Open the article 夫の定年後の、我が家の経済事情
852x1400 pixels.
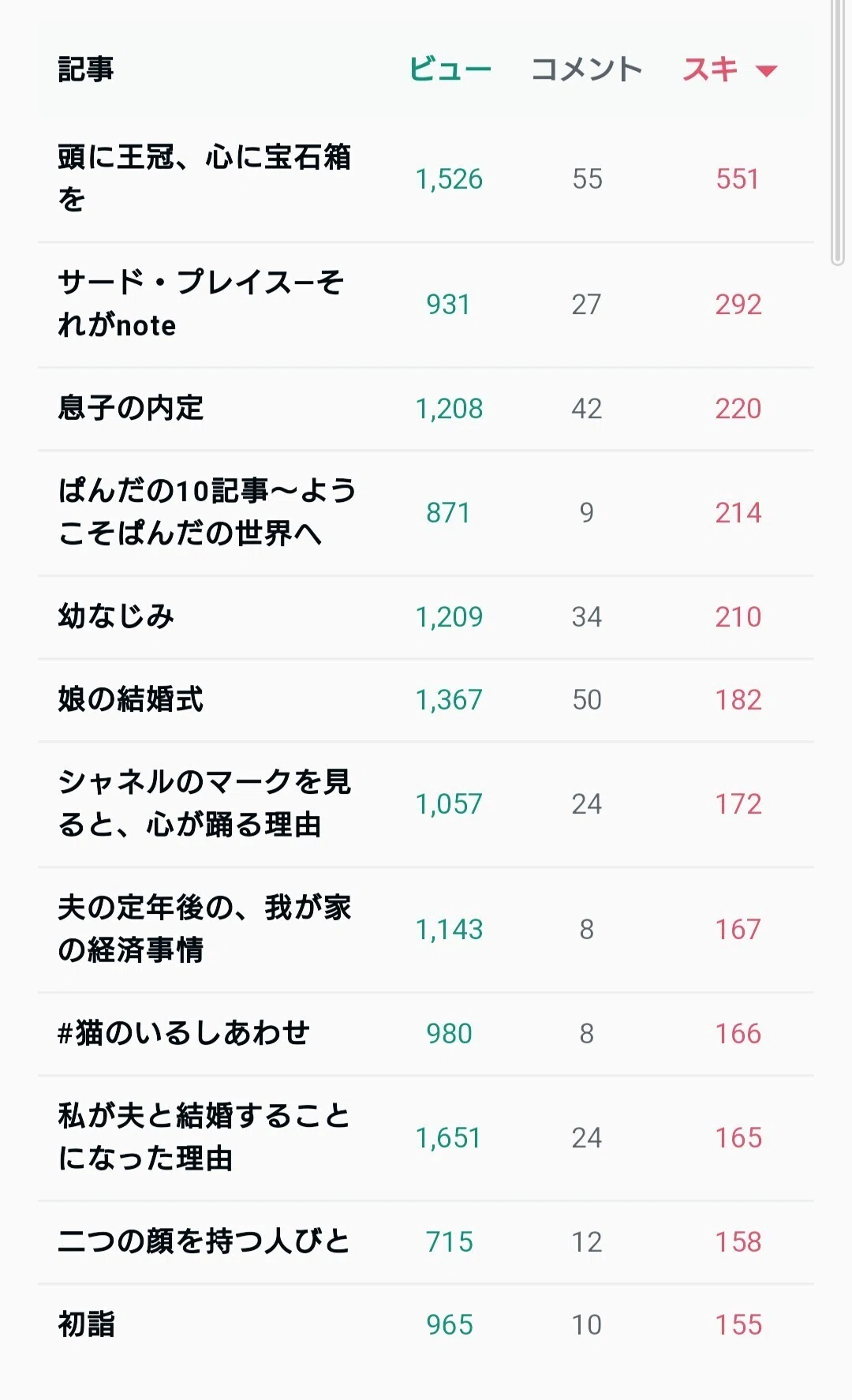coord(204,929)
